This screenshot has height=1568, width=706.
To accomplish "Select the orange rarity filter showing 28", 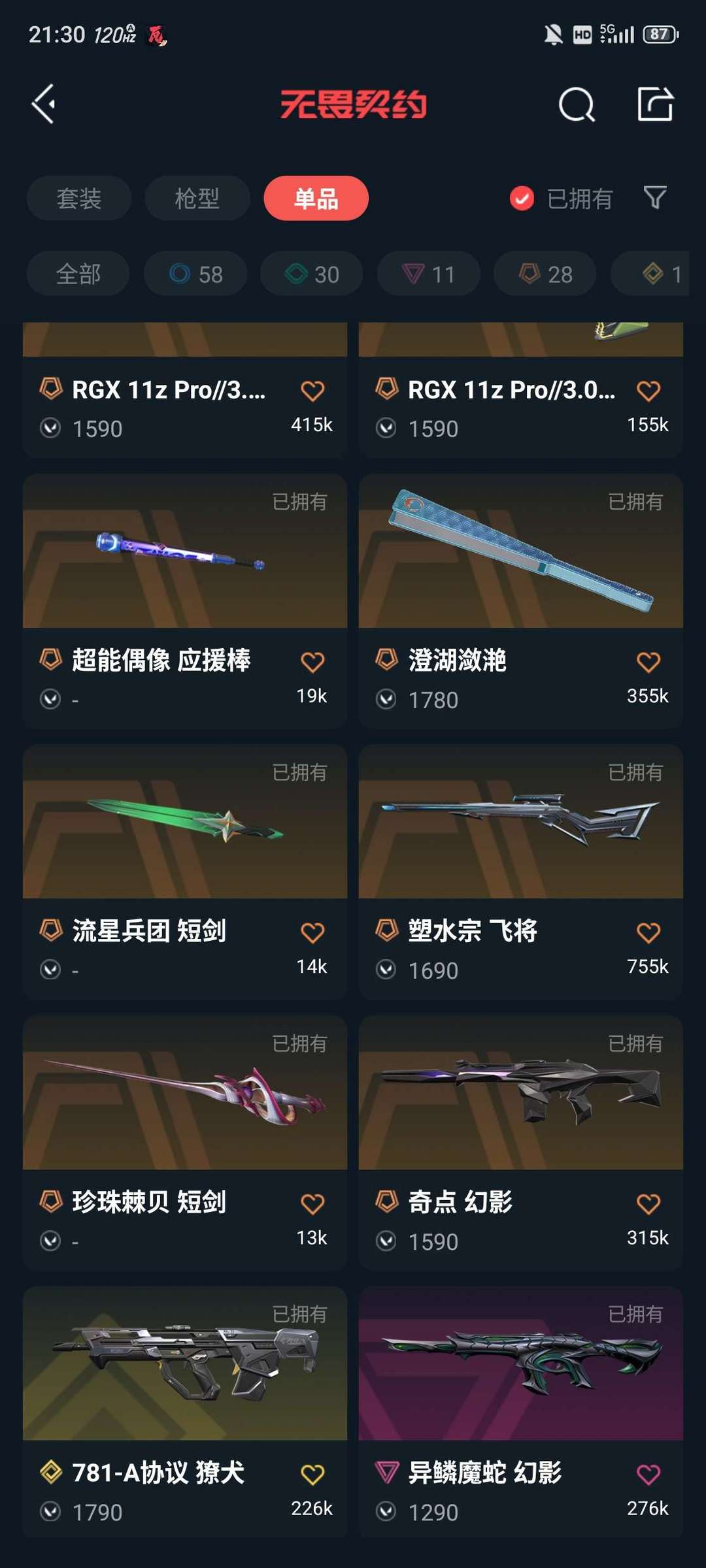I will click(x=545, y=274).
